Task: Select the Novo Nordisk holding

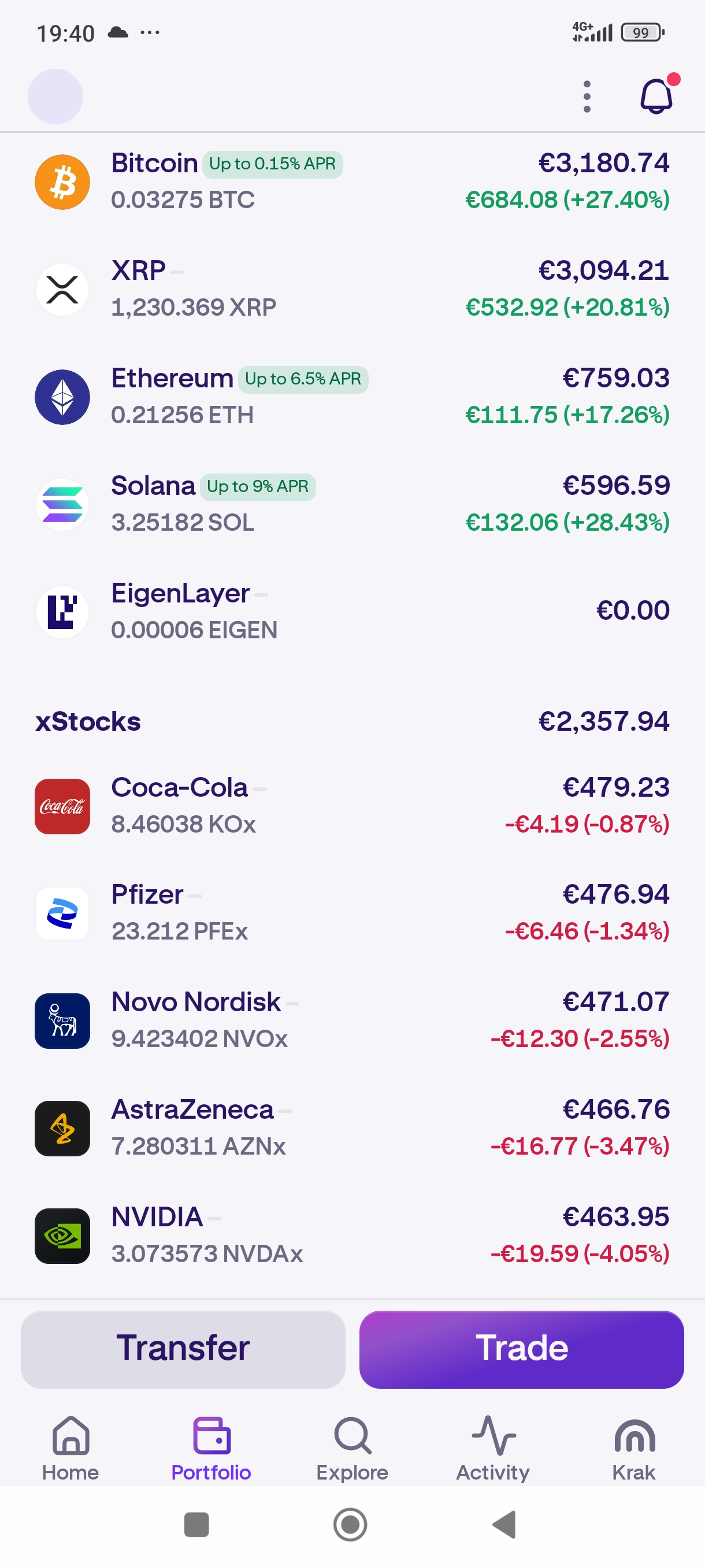Action: [353, 1021]
